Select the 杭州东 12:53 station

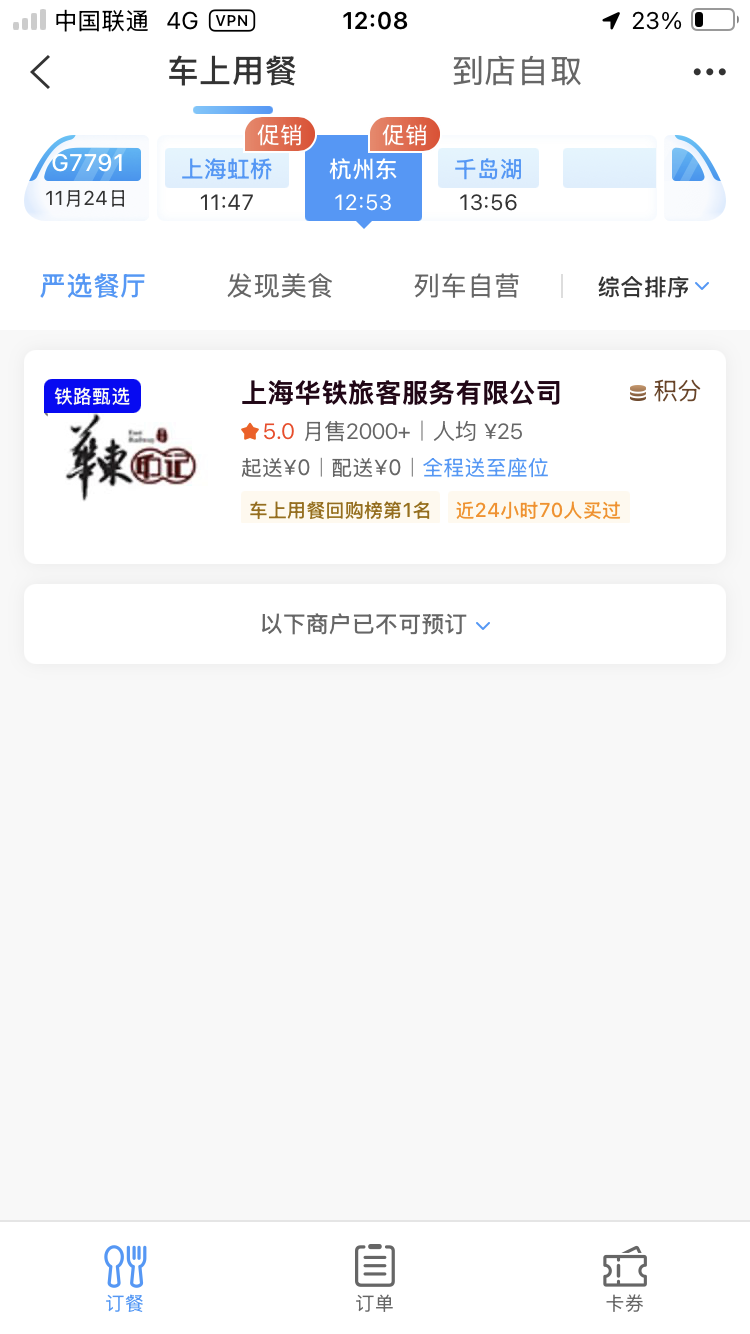point(363,184)
